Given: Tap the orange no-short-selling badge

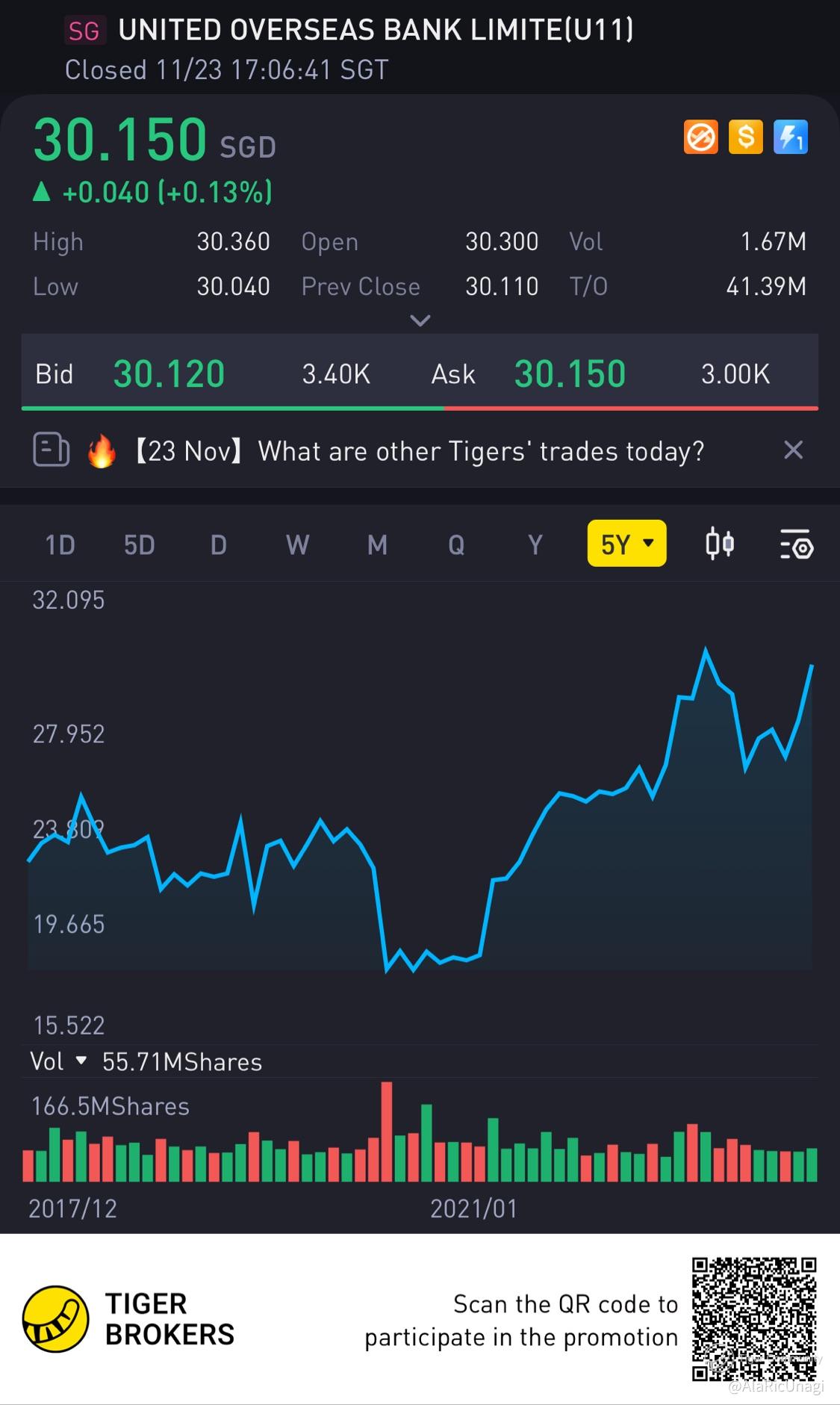Looking at the screenshot, I should 700,137.
